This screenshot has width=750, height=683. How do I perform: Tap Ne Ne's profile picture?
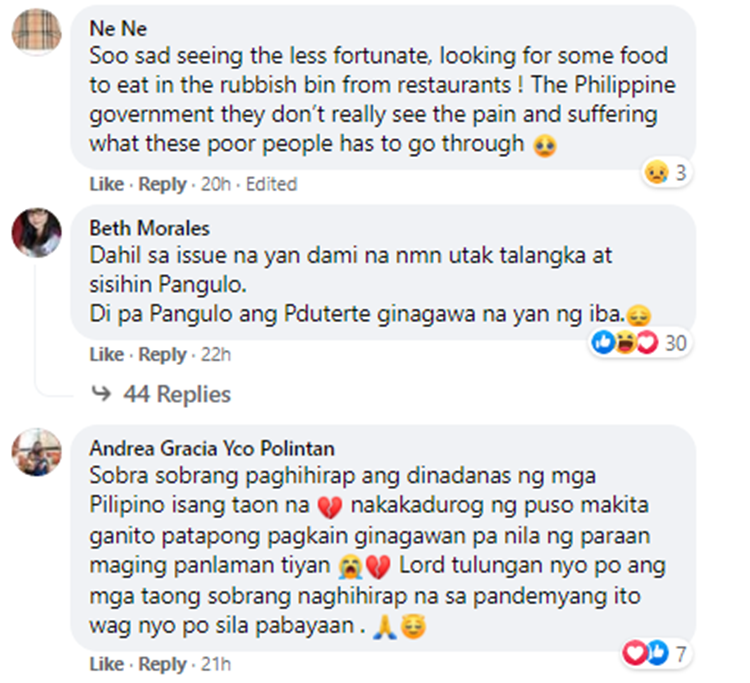37,34
